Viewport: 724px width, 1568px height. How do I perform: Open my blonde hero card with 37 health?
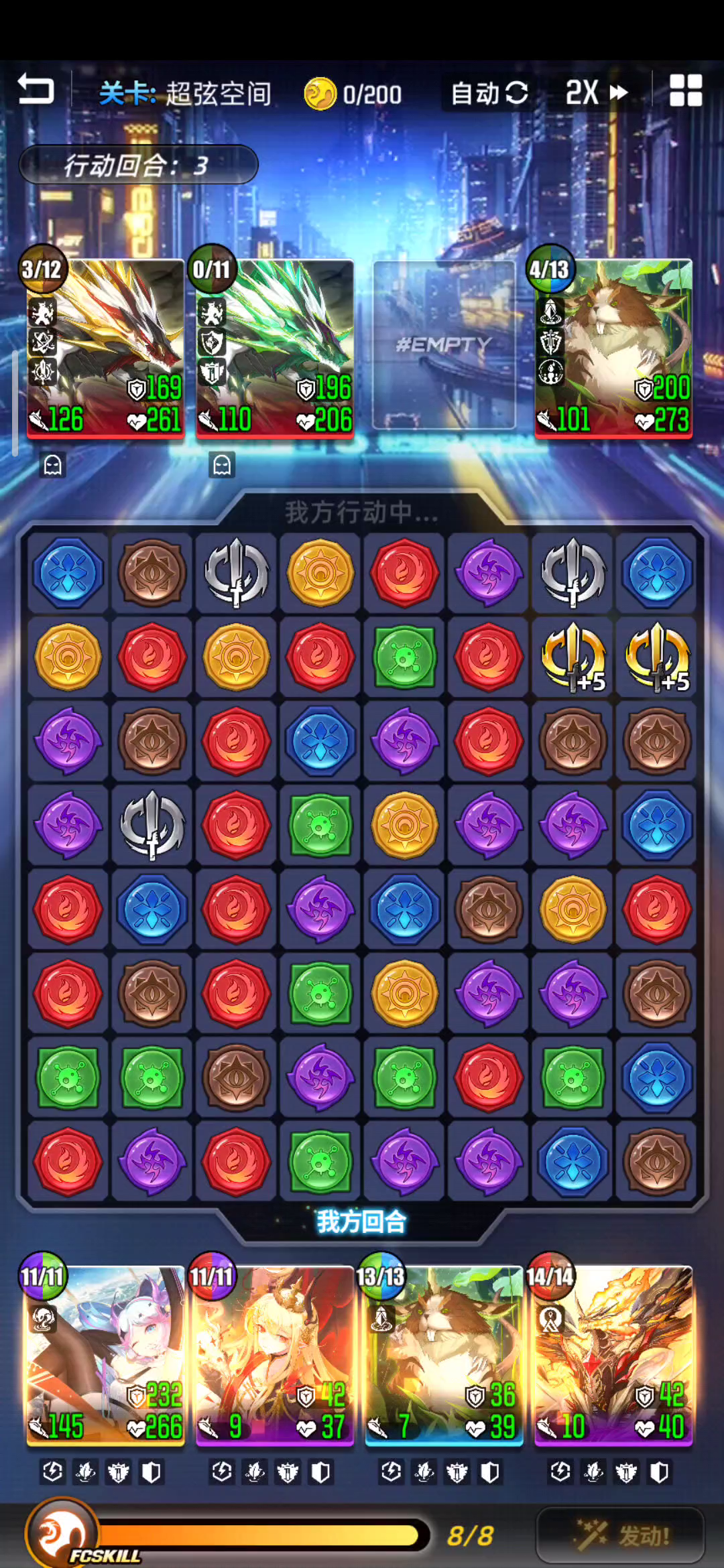pos(275,1355)
